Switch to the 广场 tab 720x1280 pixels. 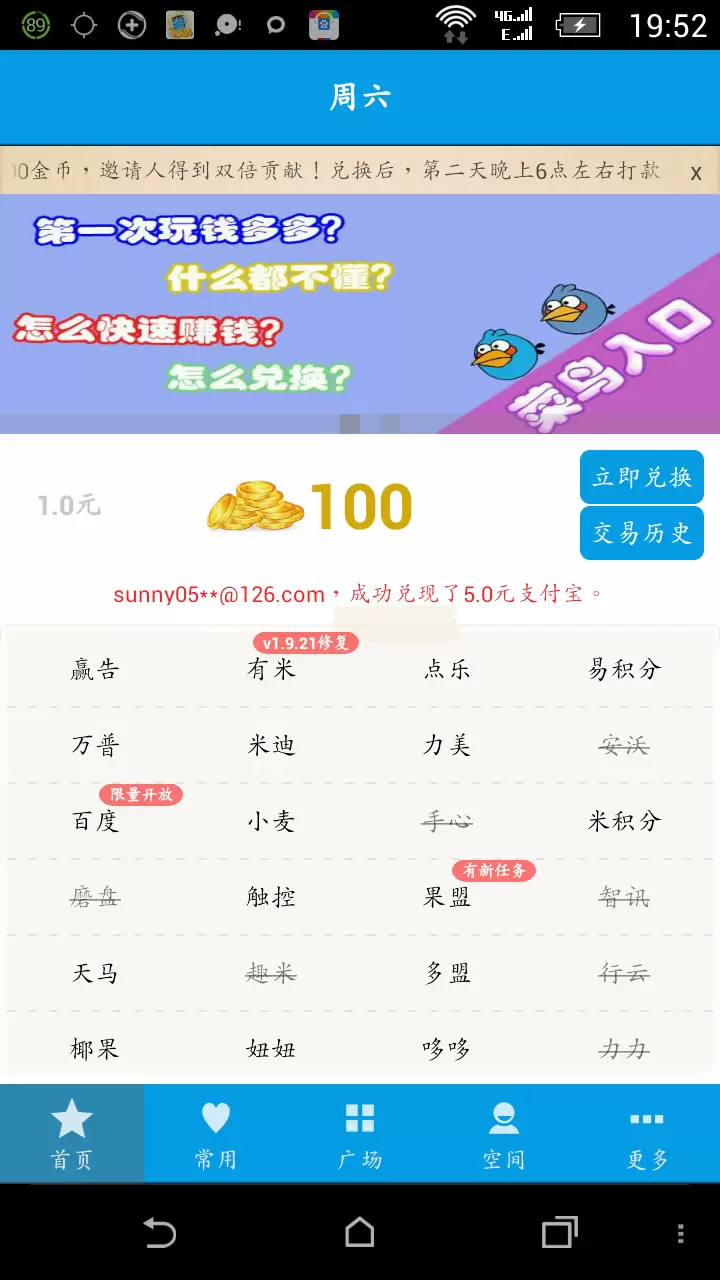click(x=360, y=1135)
